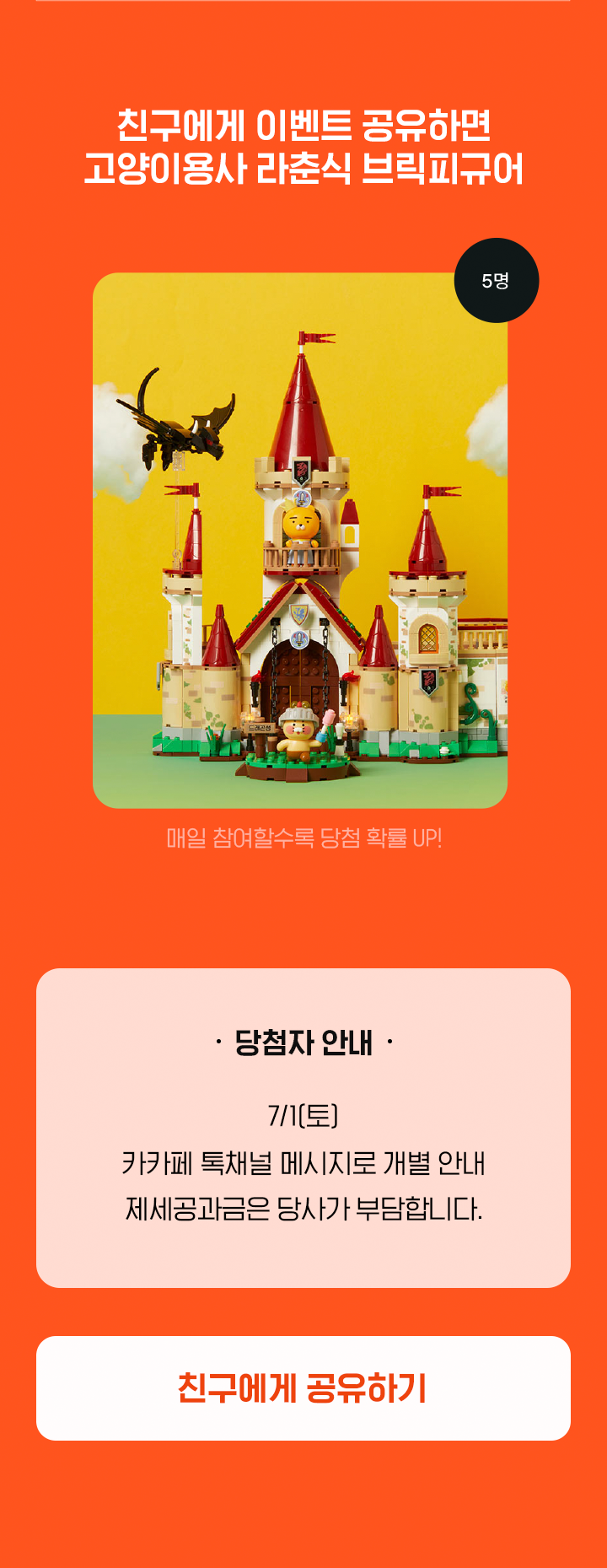607x1568 pixels.
Task: Tap the 친구에게 공유하기 share button
Action: pyautogui.click(x=303, y=1387)
